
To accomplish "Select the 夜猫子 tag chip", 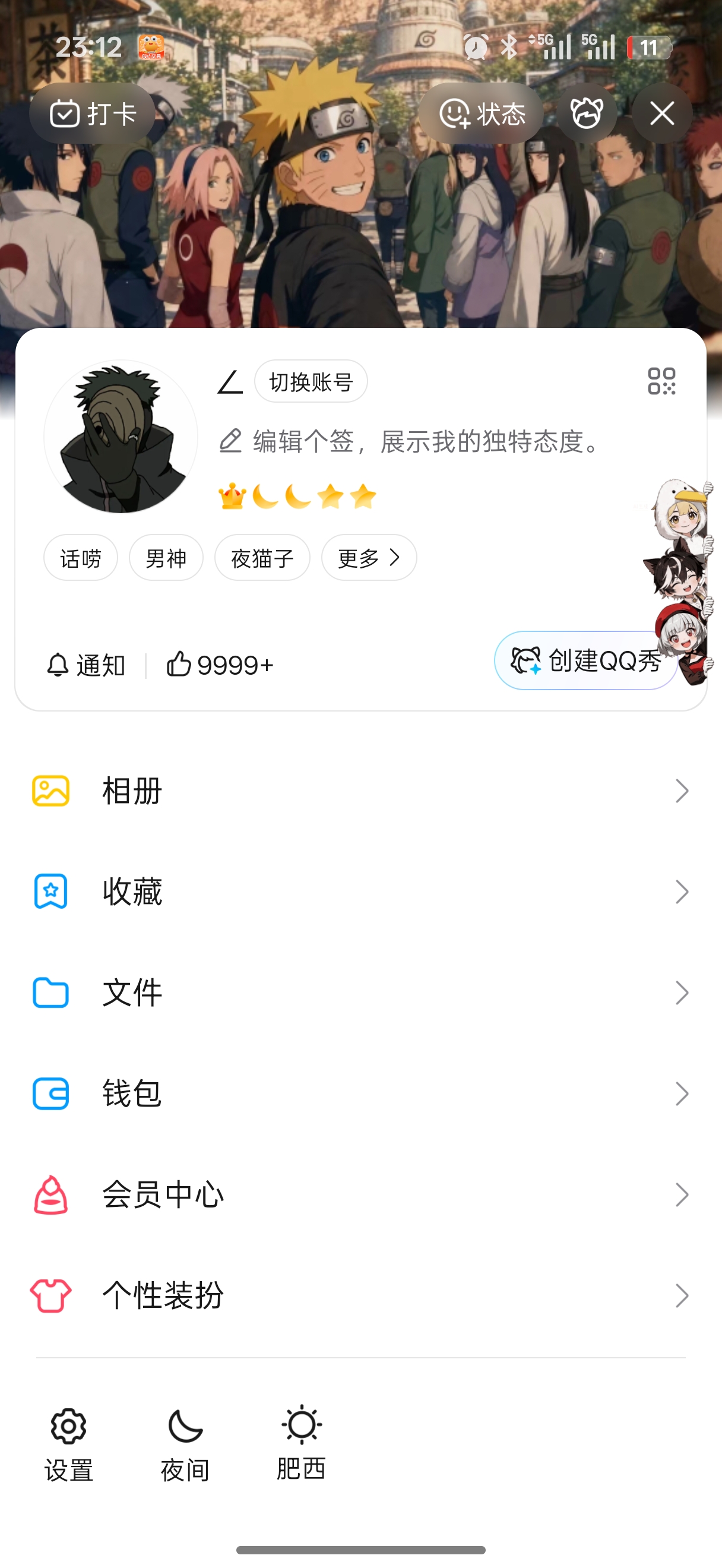I will point(262,558).
